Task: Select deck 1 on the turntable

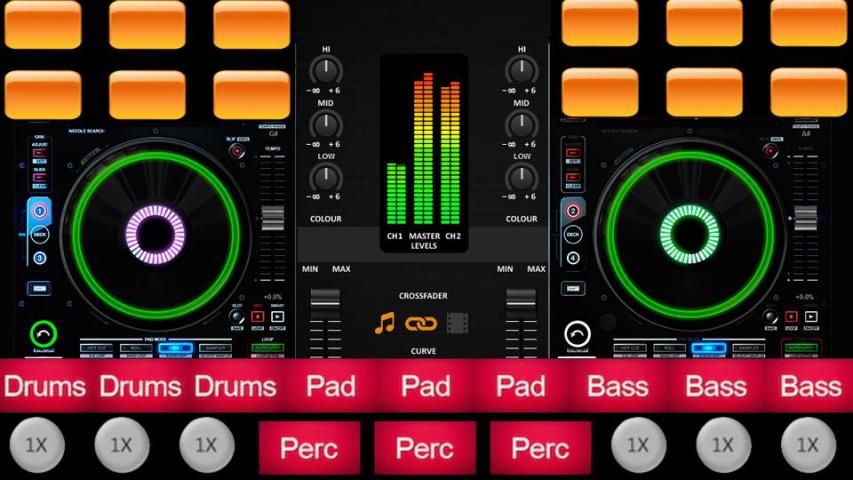Action: [x=40, y=211]
